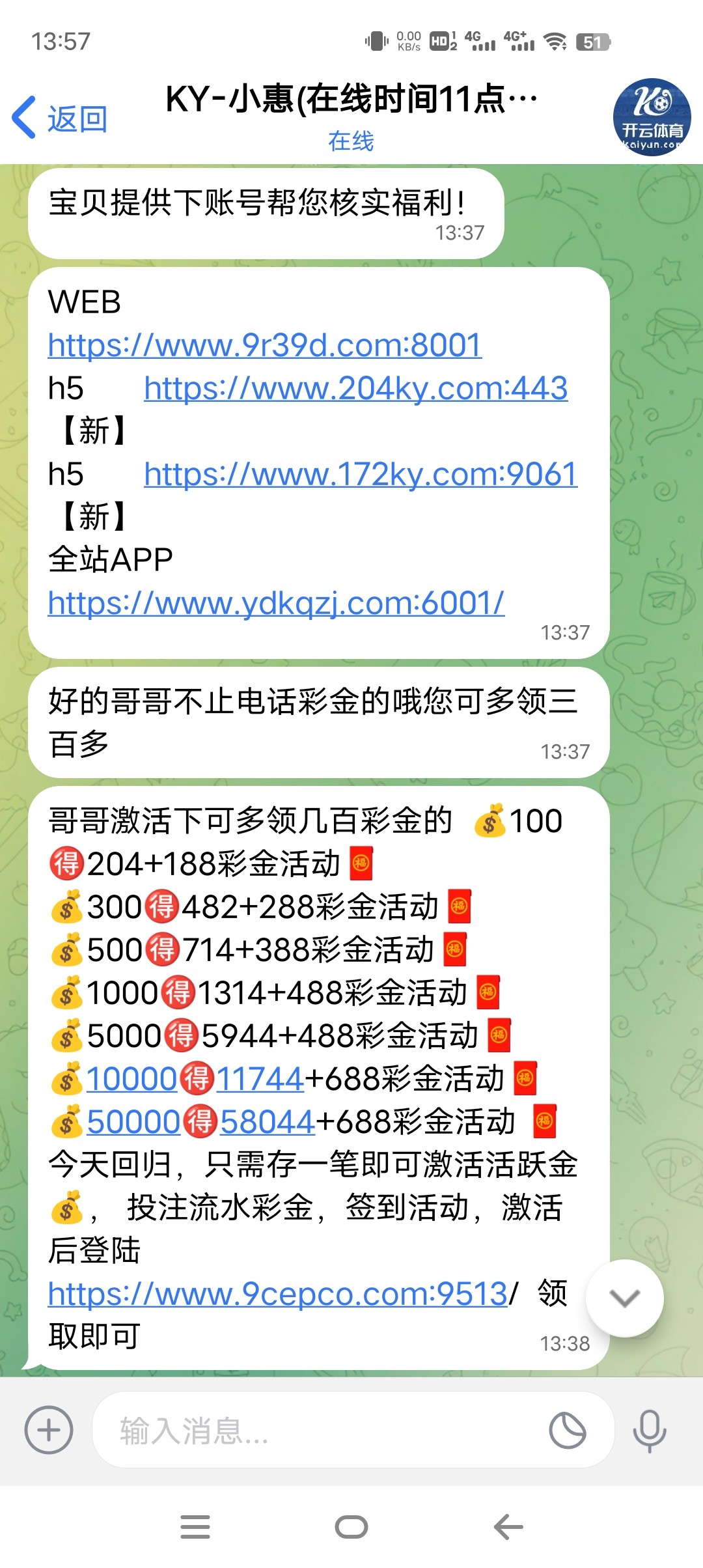This screenshot has height=1568, width=703.
Task: Go back using the system navigation arrow
Action: point(508,1527)
